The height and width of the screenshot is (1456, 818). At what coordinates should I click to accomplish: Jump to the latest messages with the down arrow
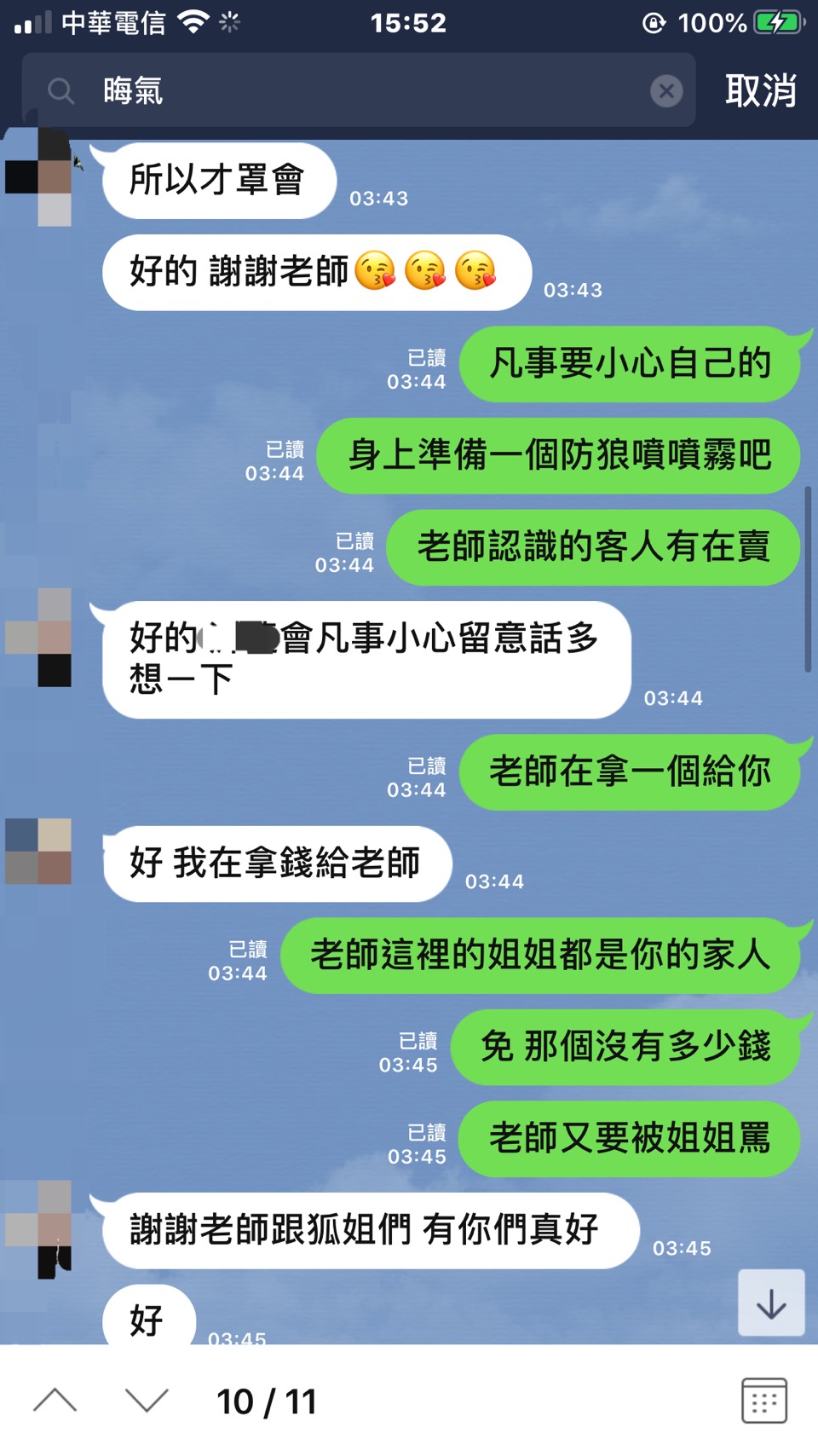pyautogui.click(x=771, y=1303)
